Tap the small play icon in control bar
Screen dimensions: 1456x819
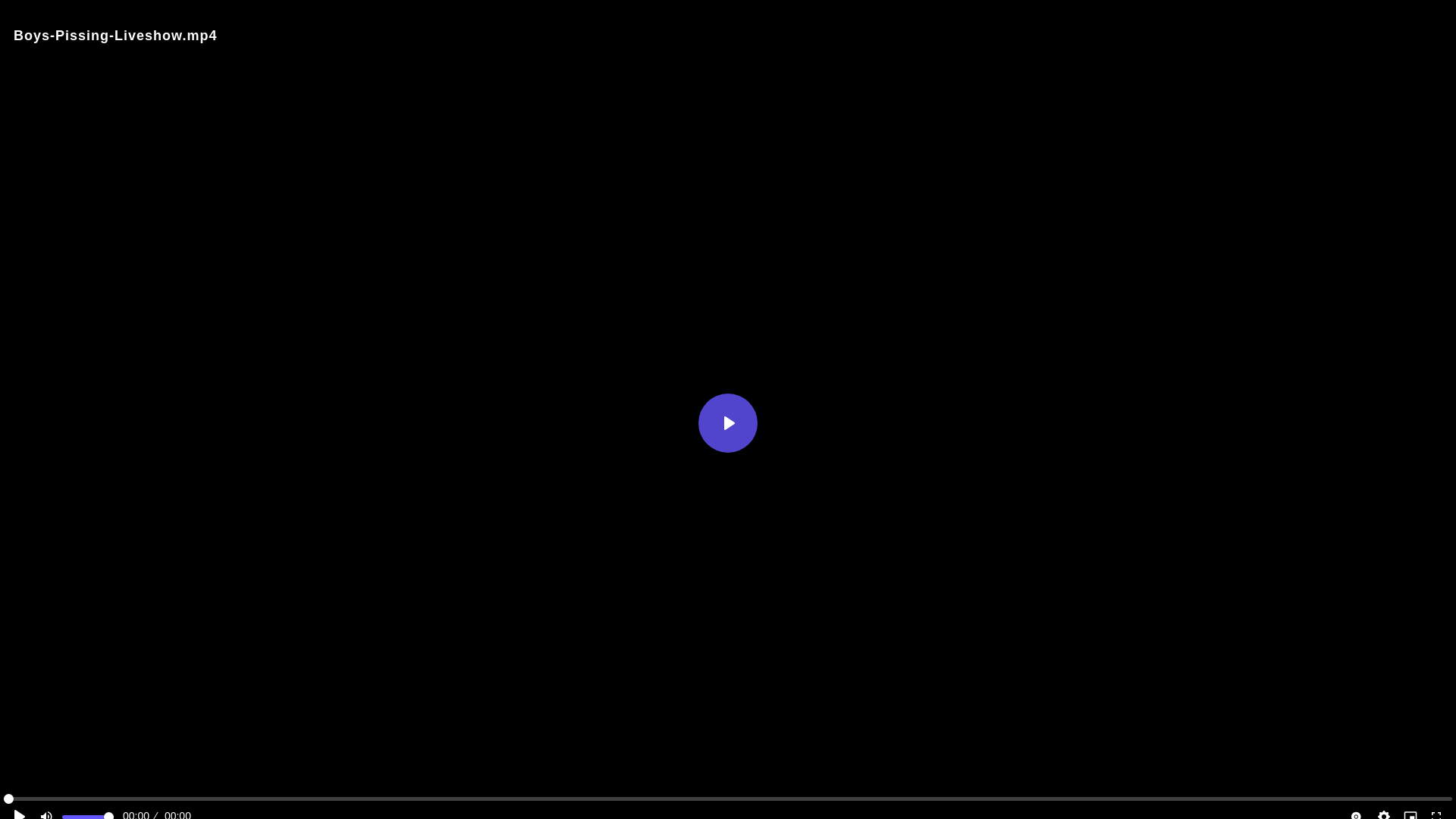click(20, 815)
